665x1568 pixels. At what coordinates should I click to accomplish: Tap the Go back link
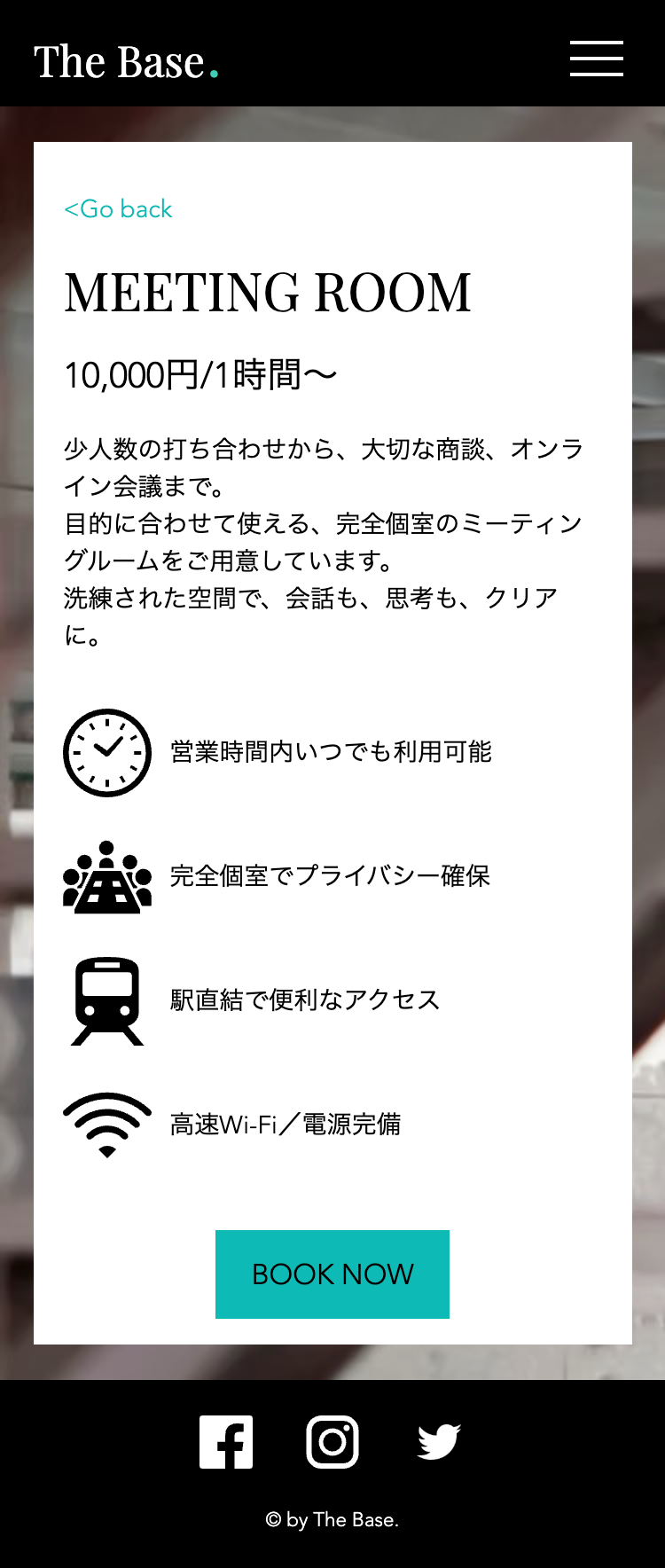coord(118,209)
